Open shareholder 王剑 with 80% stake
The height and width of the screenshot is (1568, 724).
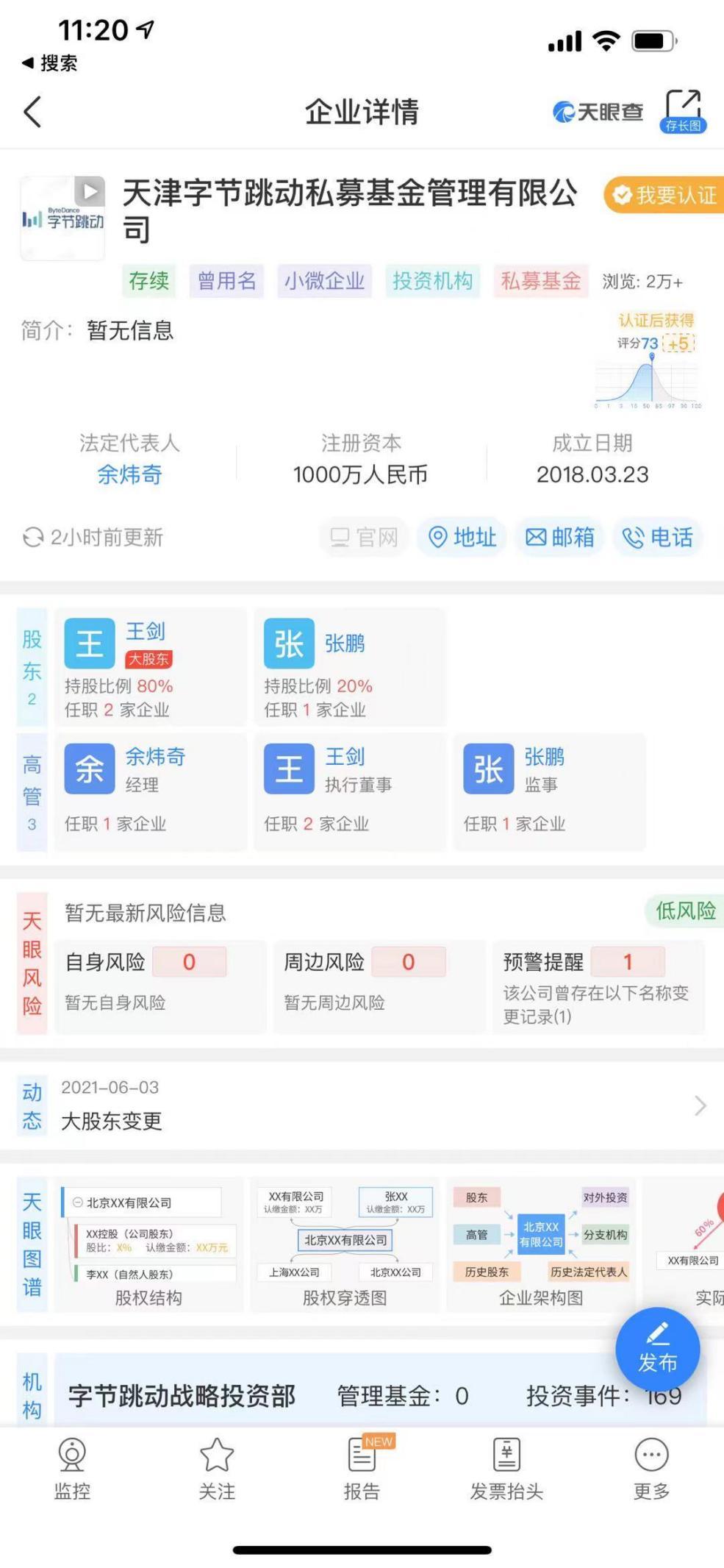151,667
